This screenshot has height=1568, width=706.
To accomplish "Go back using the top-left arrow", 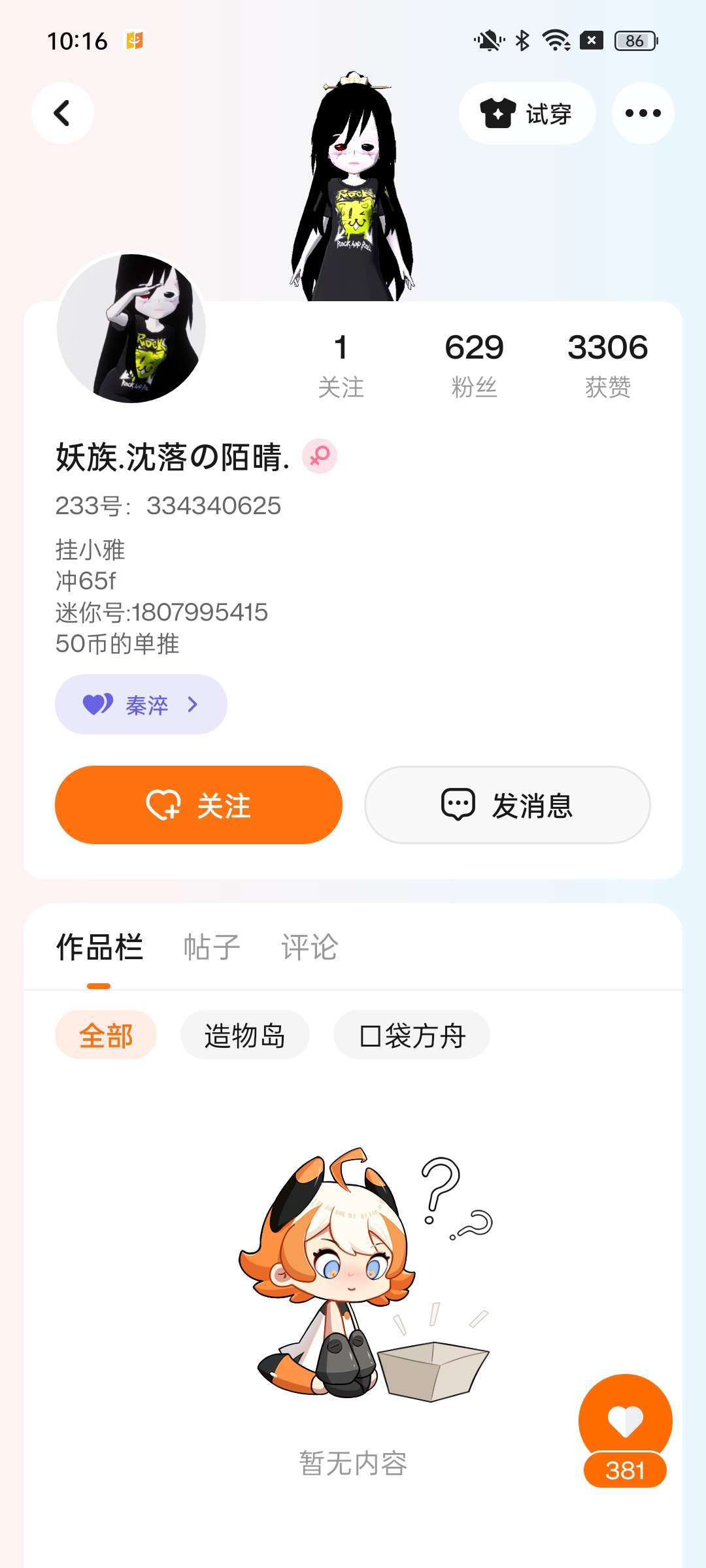I will (63, 113).
